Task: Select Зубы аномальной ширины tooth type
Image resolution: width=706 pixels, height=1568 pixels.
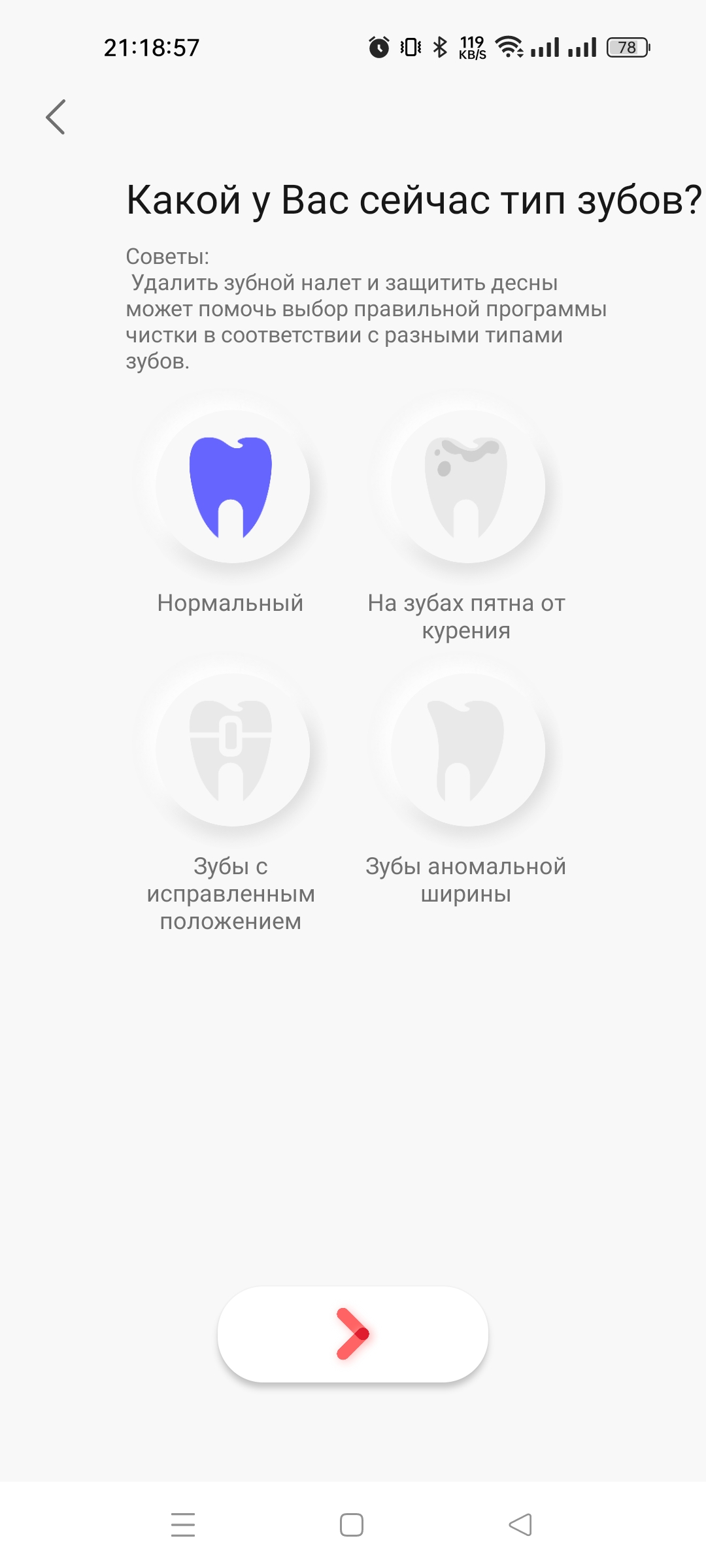Action: pos(467,750)
